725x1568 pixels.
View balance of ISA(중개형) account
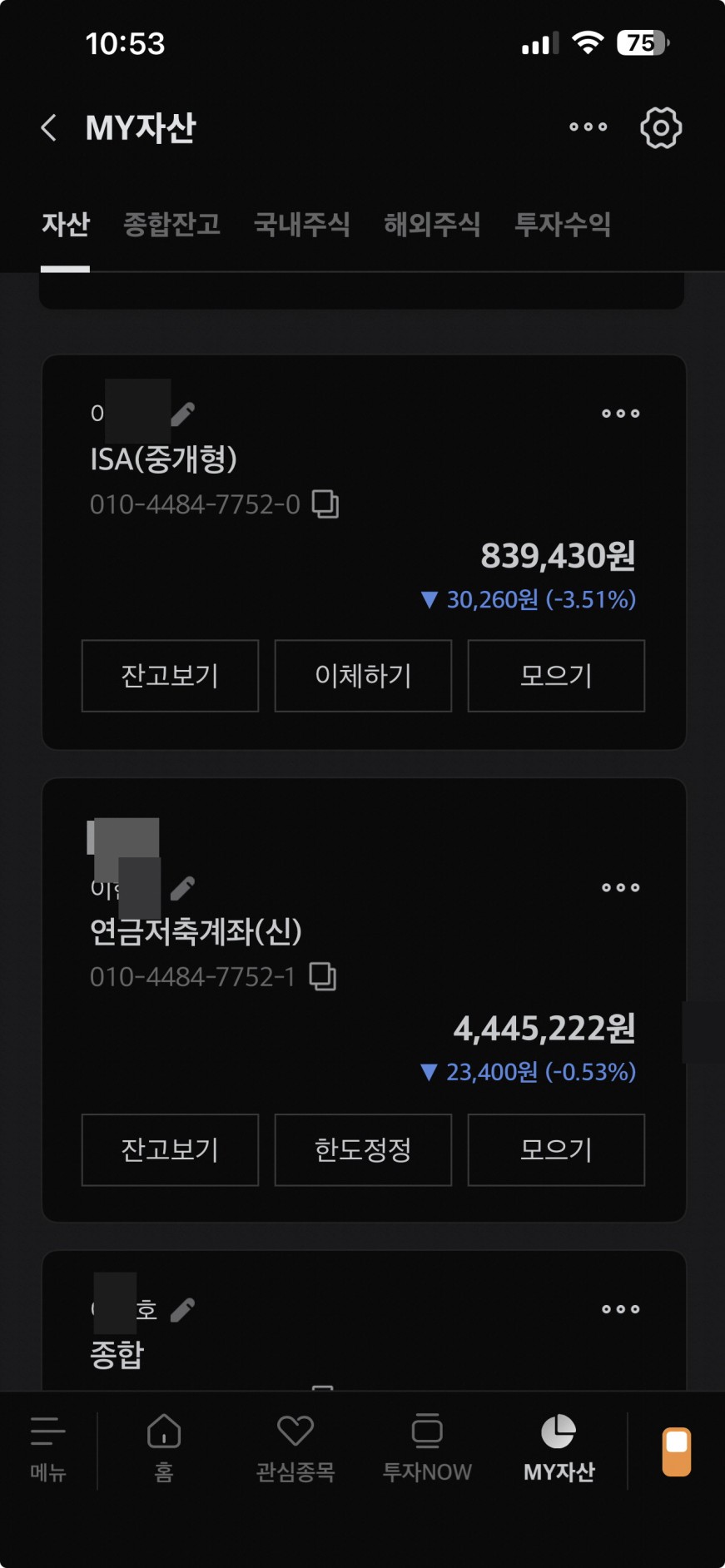[170, 676]
